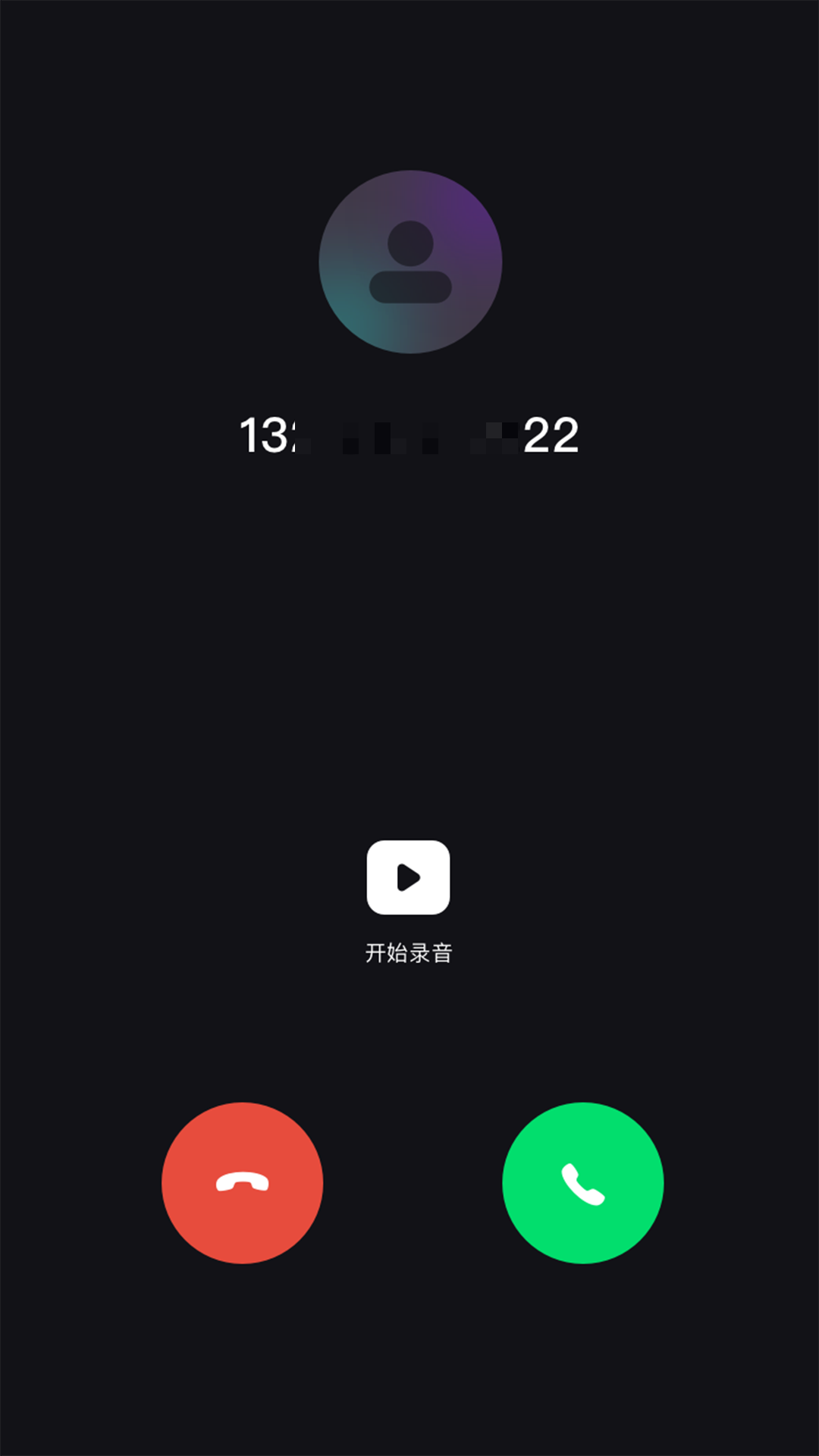End ringing with the red circle

pos(243,1185)
